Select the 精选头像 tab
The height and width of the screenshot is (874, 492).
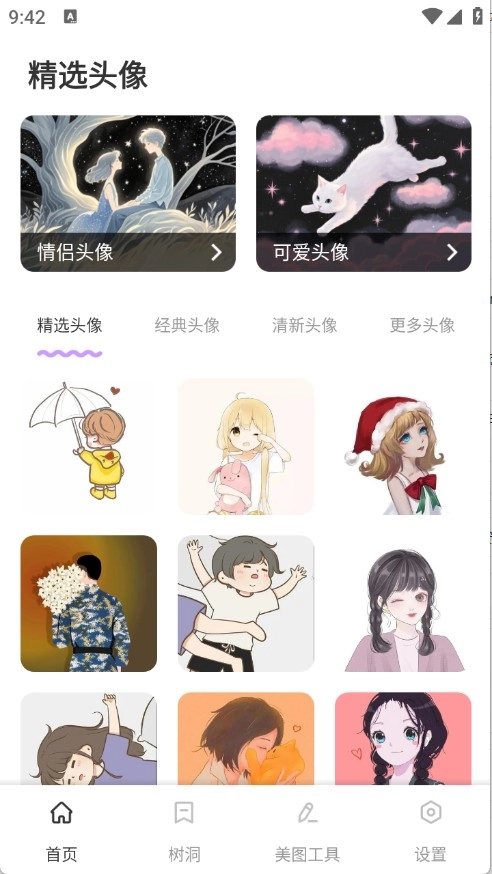pos(70,325)
